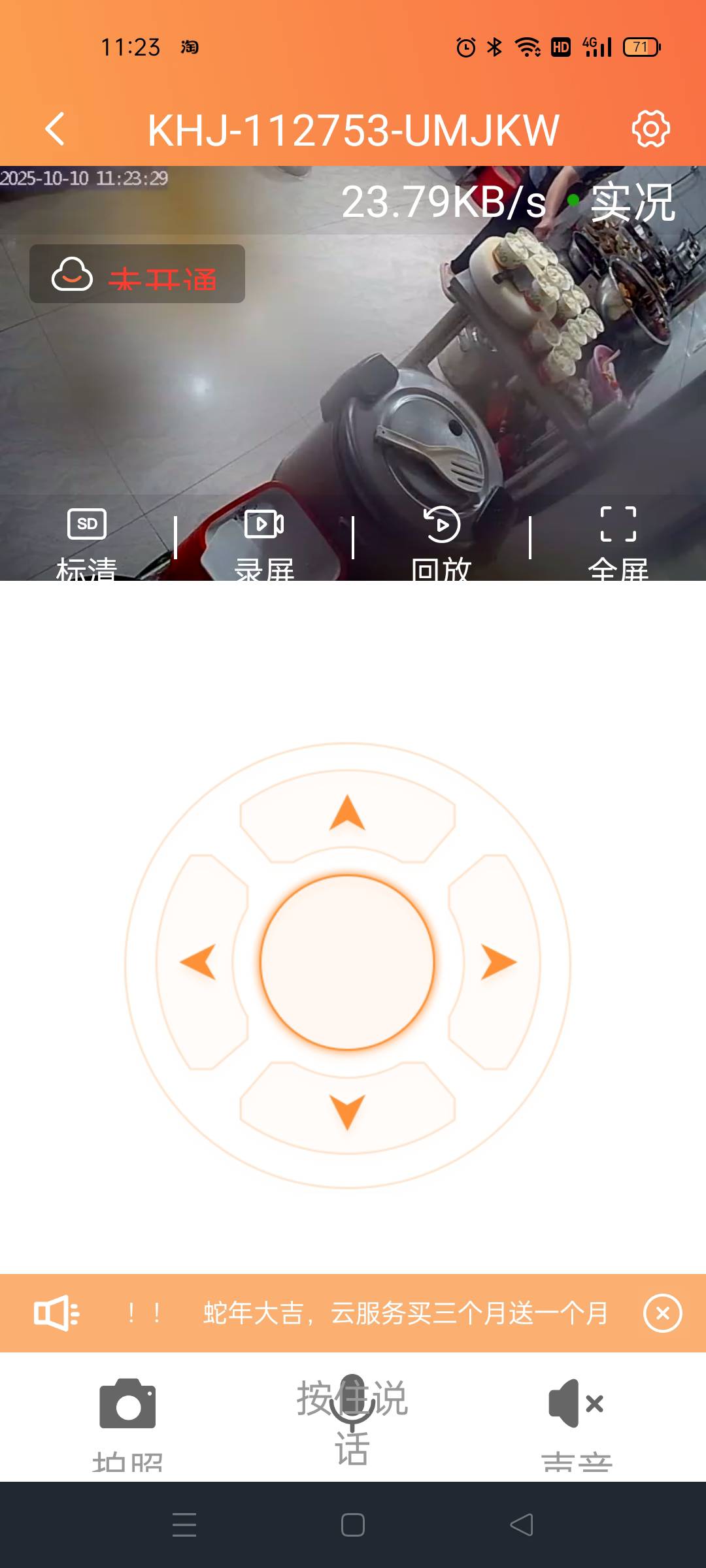Pan the camera right
Screen dimensions: 706x1568
(498, 962)
